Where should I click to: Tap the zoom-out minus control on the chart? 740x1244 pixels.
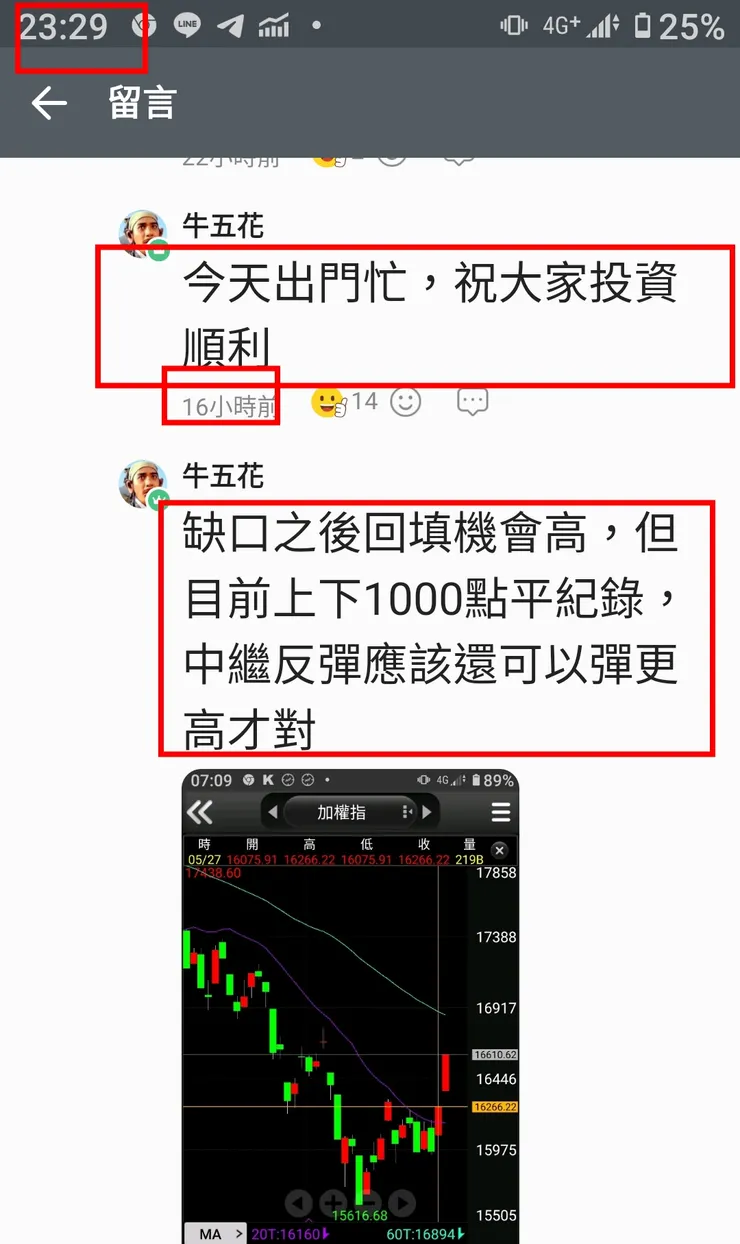click(x=369, y=1203)
